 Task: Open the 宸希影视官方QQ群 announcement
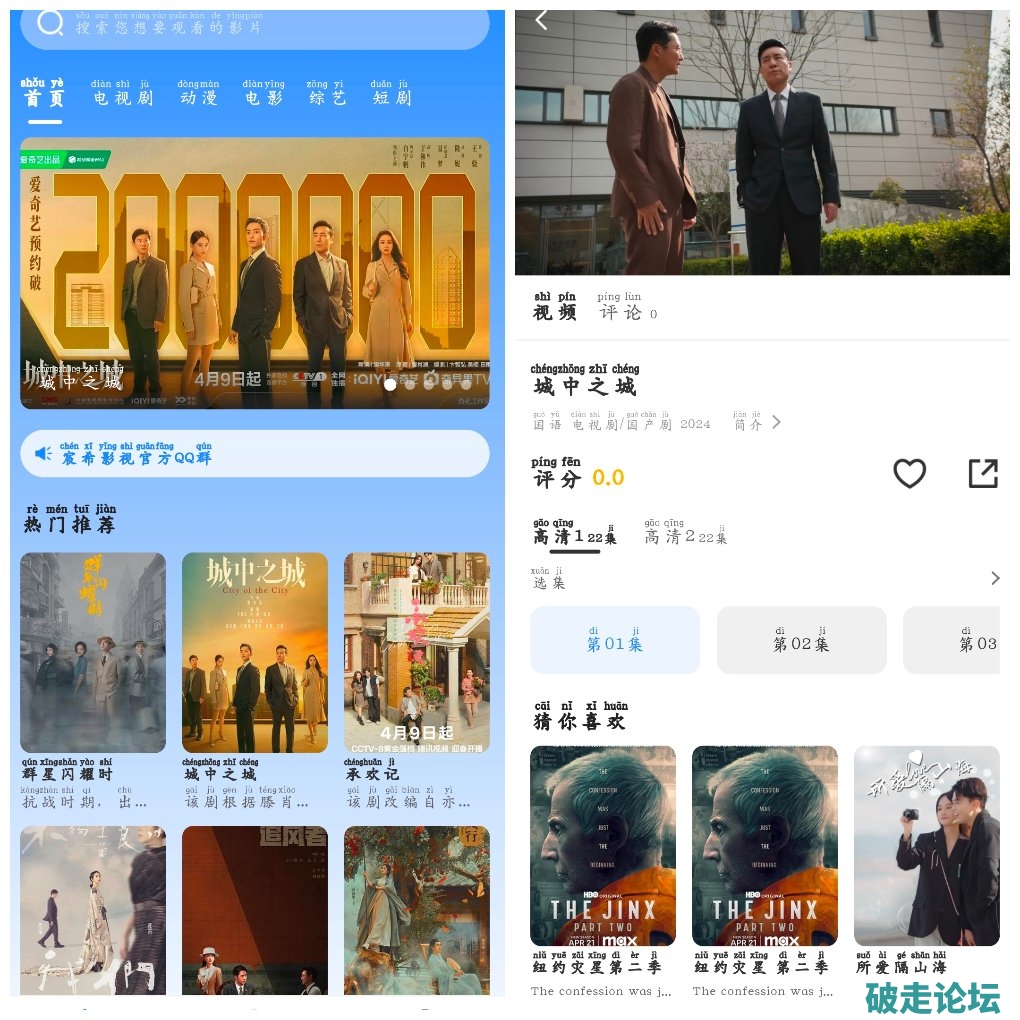(255, 455)
